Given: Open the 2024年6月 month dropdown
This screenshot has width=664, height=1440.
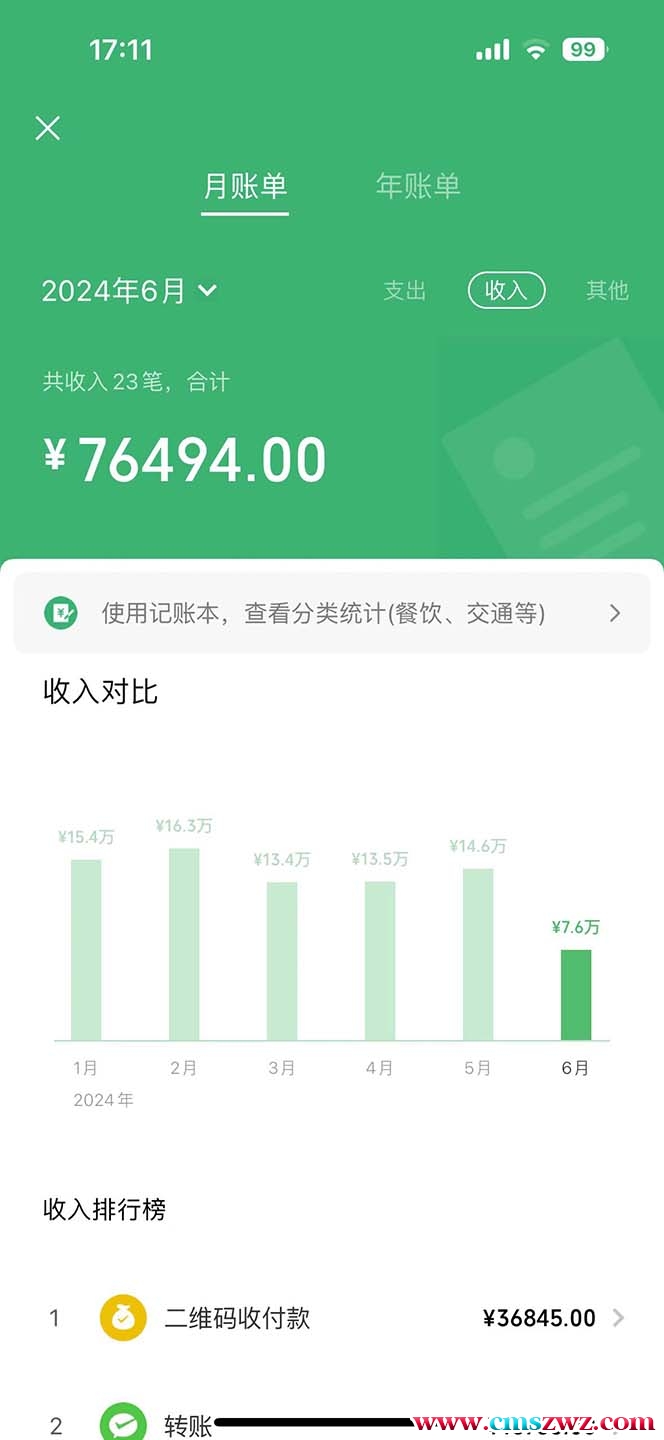Looking at the screenshot, I should click(x=129, y=291).
